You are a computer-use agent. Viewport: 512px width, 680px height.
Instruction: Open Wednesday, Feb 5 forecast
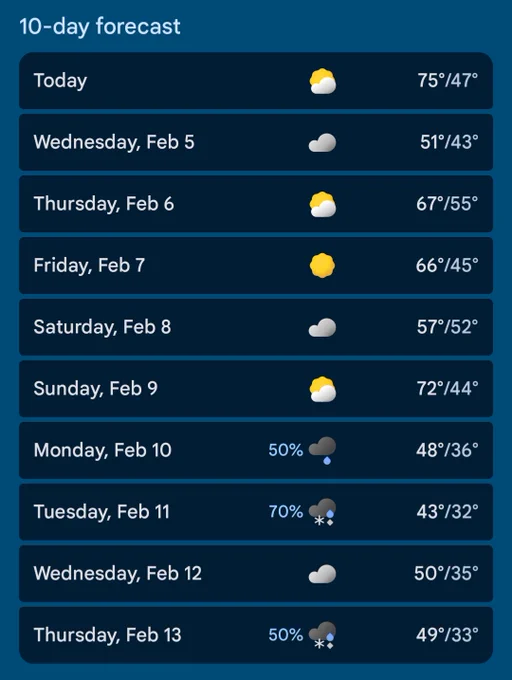point(256,142)
